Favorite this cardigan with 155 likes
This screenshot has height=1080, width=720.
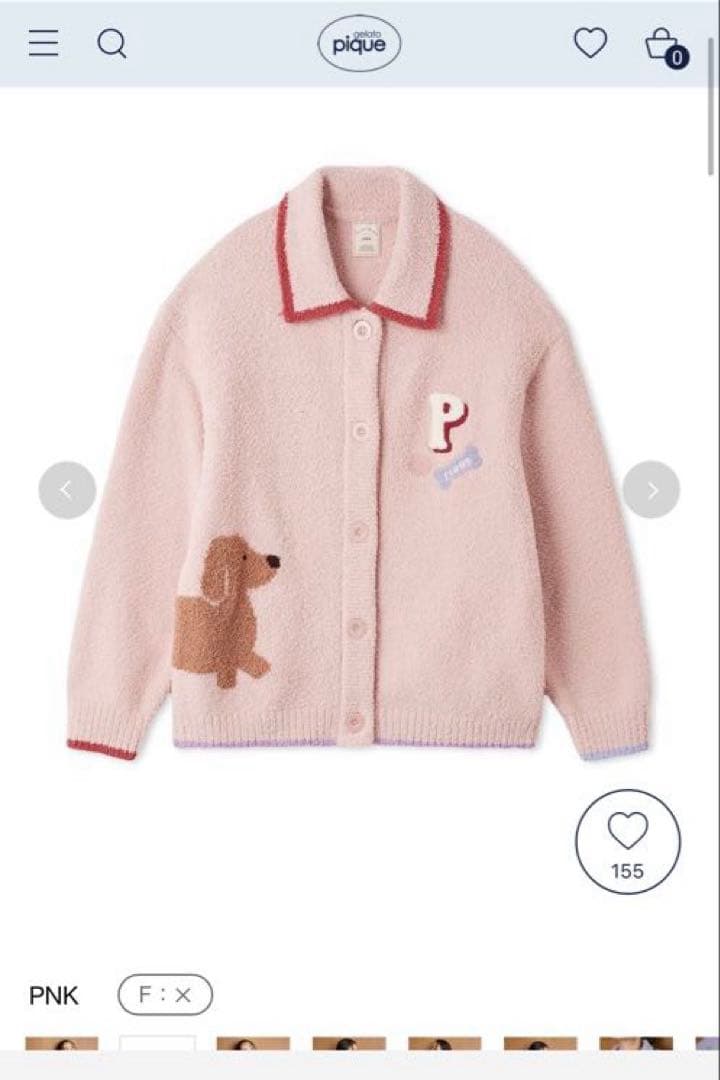pyautogui.click(x=627, y=841)
